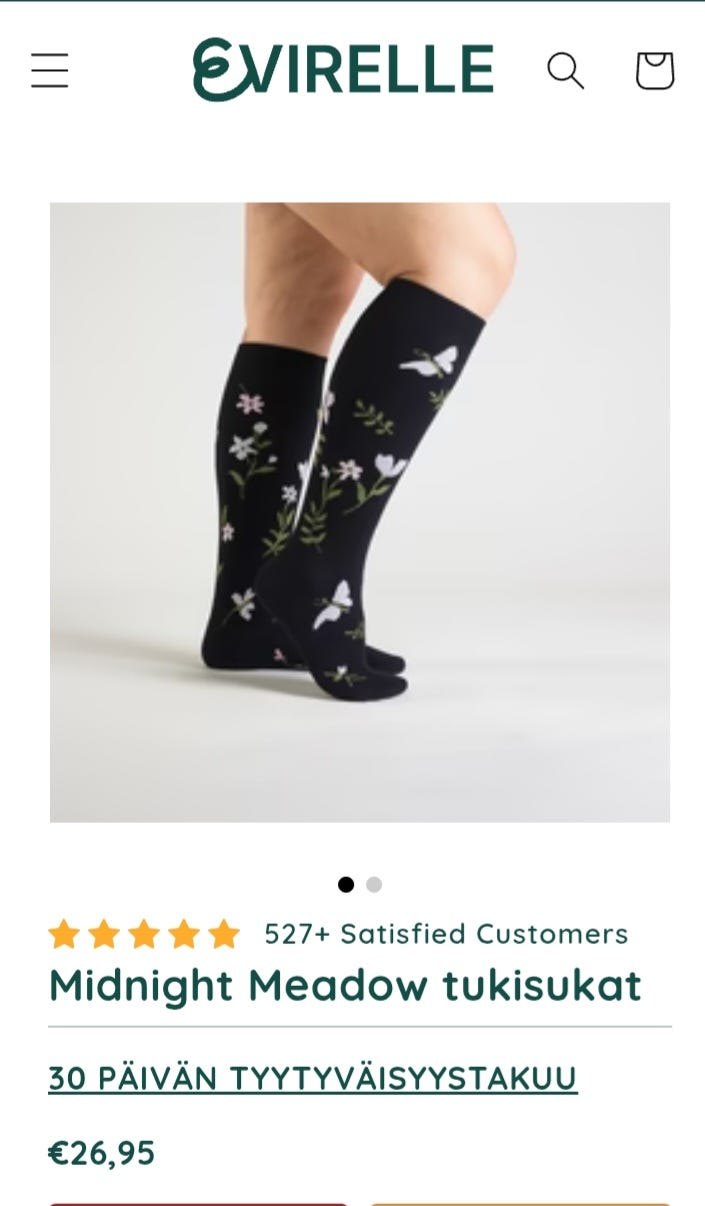Open the Midnight Meadow socks product image
705x1206 pixels.
coord(360,512)
